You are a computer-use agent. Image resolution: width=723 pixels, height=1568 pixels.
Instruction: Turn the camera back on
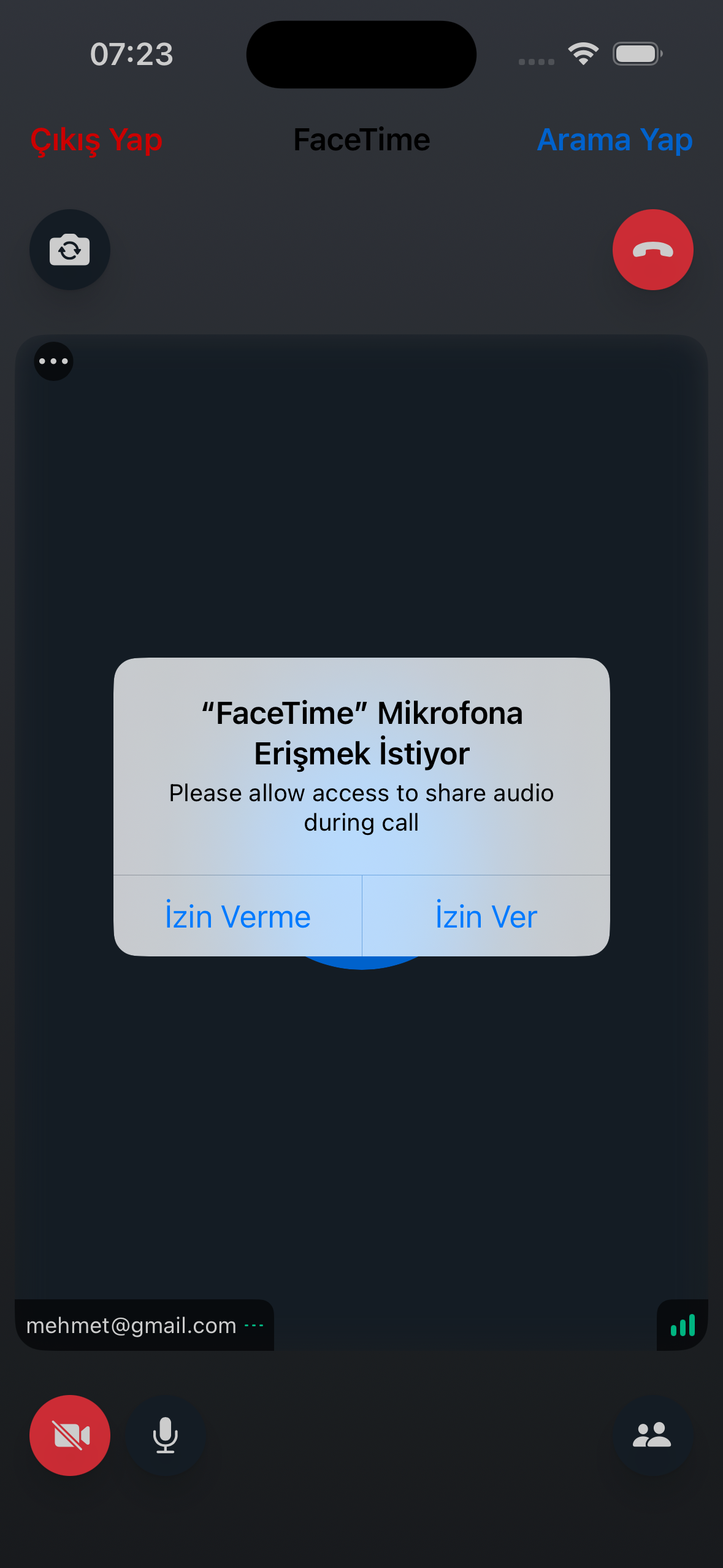tap(70, 1435)
